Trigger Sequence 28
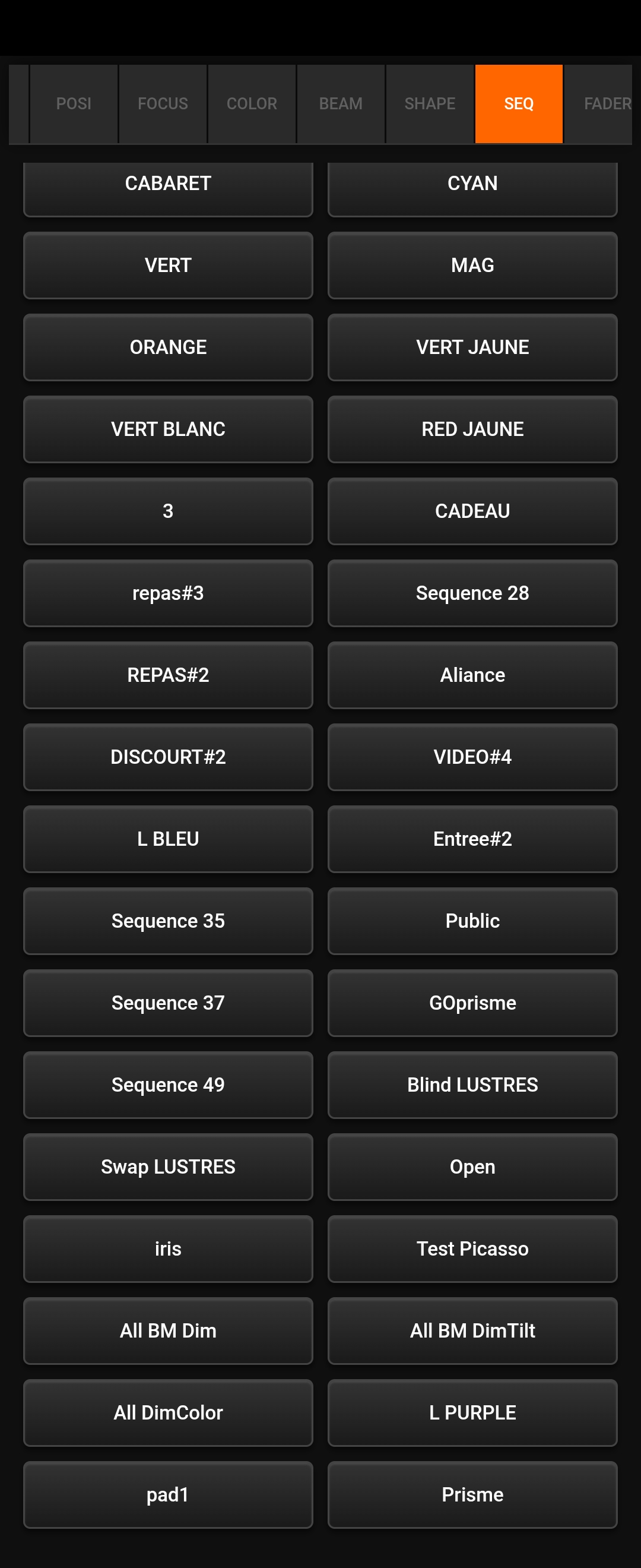 pos(472,593)
